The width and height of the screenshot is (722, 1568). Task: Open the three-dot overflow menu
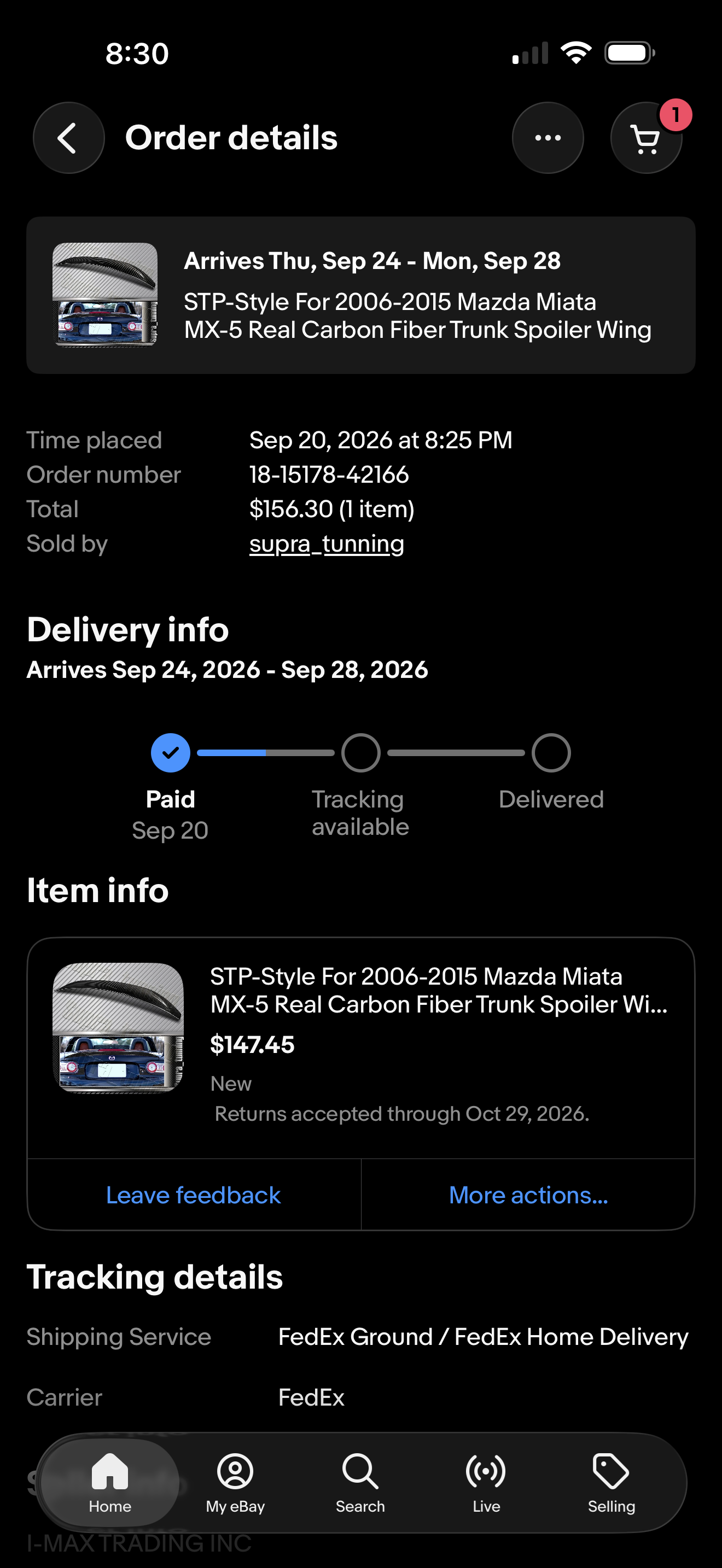[x=548, y=138]
